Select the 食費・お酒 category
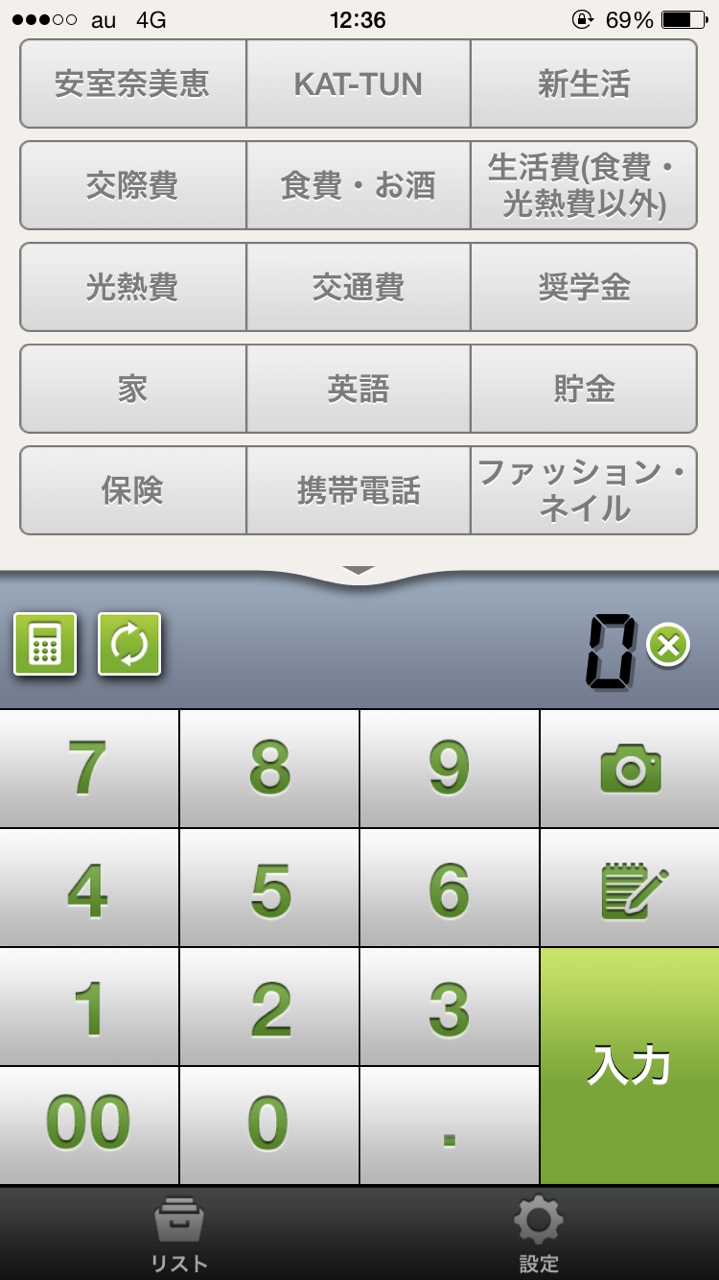This screenshot has width=719, height=1280. (x=358, y=186)
